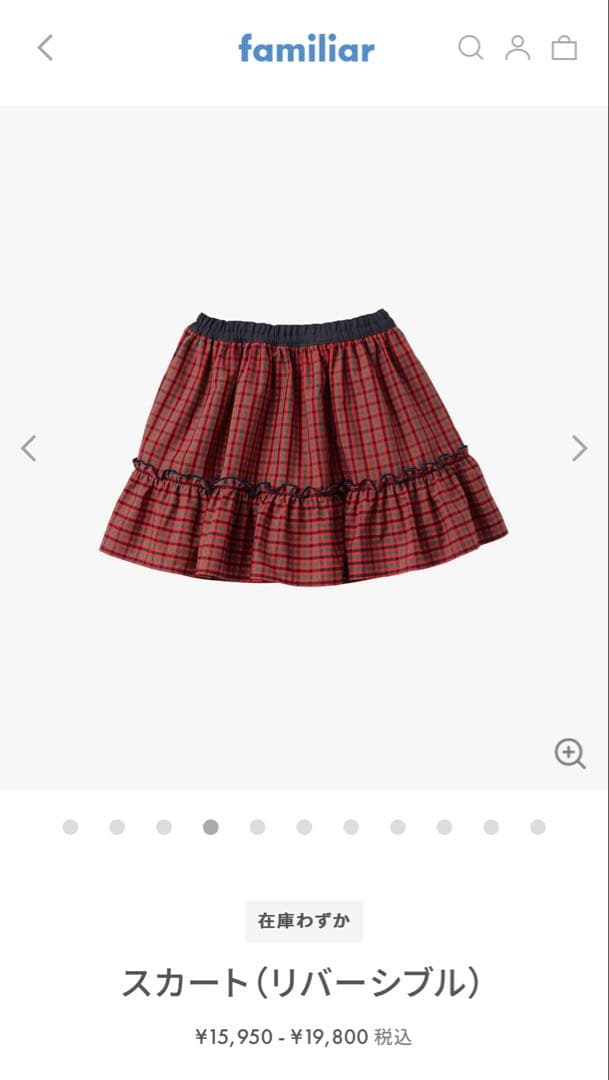Jump to the last image dot

pyautogui.click(x=538, y=827)
